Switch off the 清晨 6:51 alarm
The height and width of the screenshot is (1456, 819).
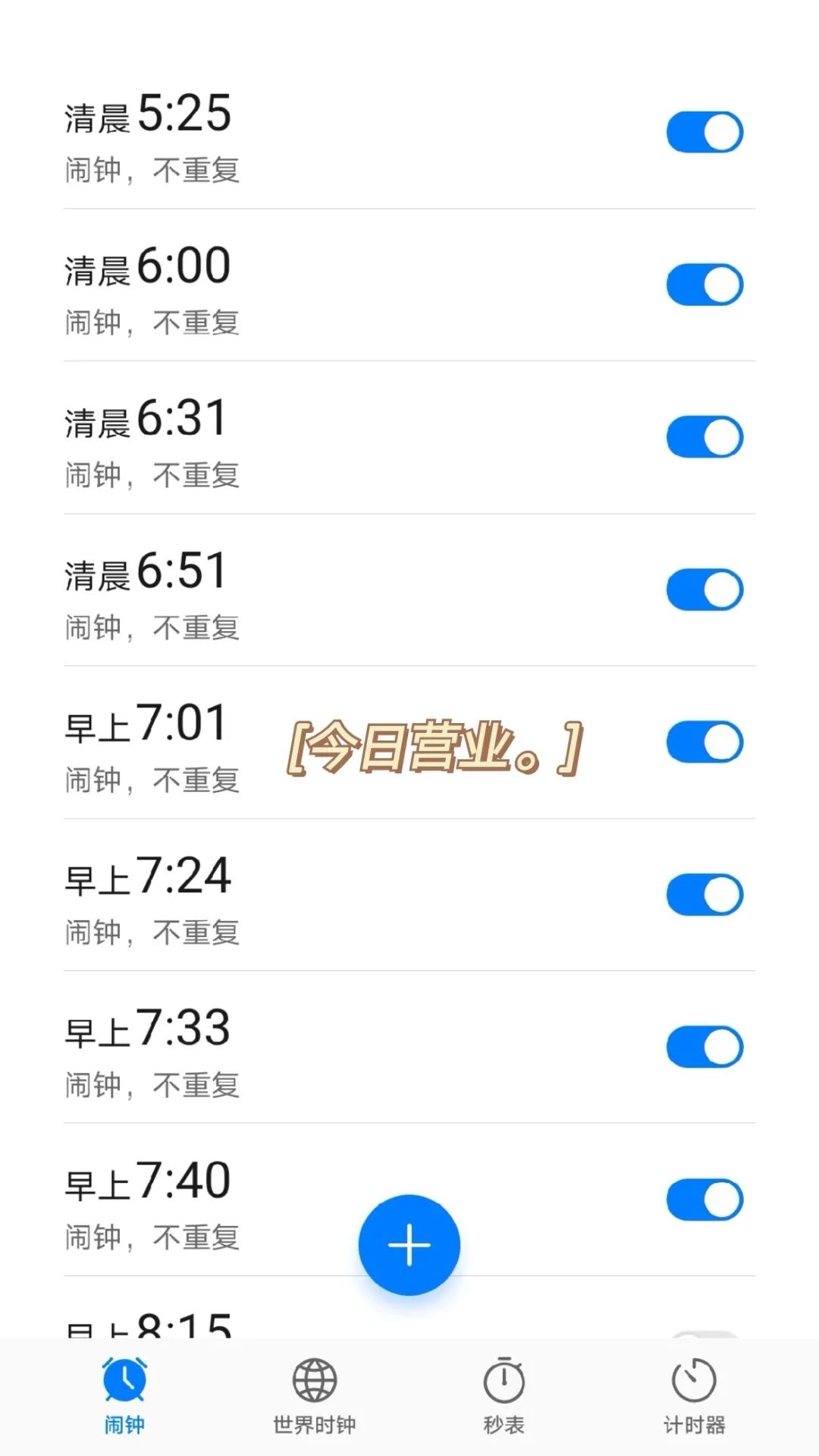704,590
